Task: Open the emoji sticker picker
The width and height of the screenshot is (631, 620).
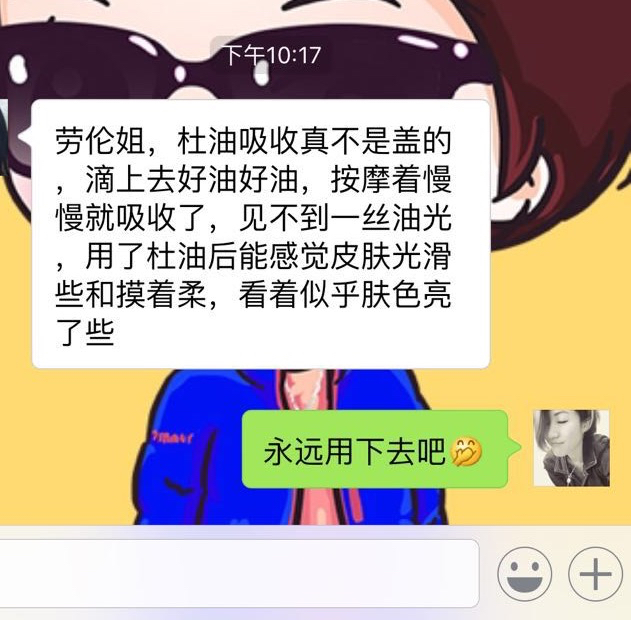Action: pyautogui.click(x=524, y=575)
